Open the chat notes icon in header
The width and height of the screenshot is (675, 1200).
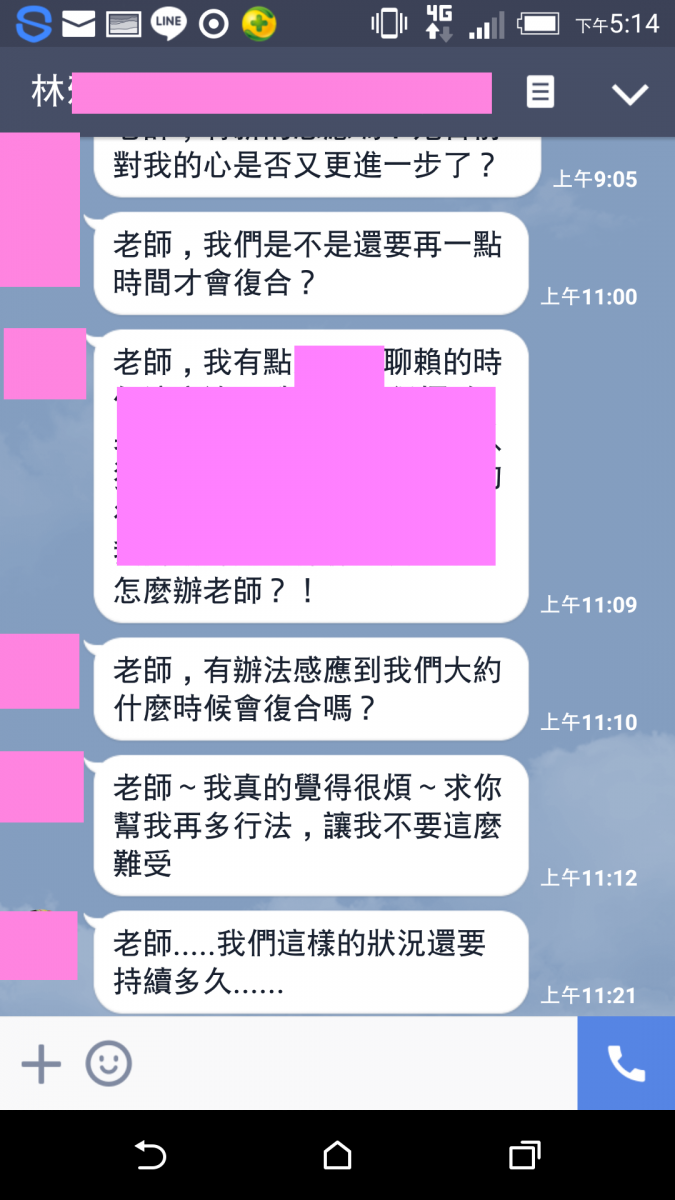[x=540, y=93]
